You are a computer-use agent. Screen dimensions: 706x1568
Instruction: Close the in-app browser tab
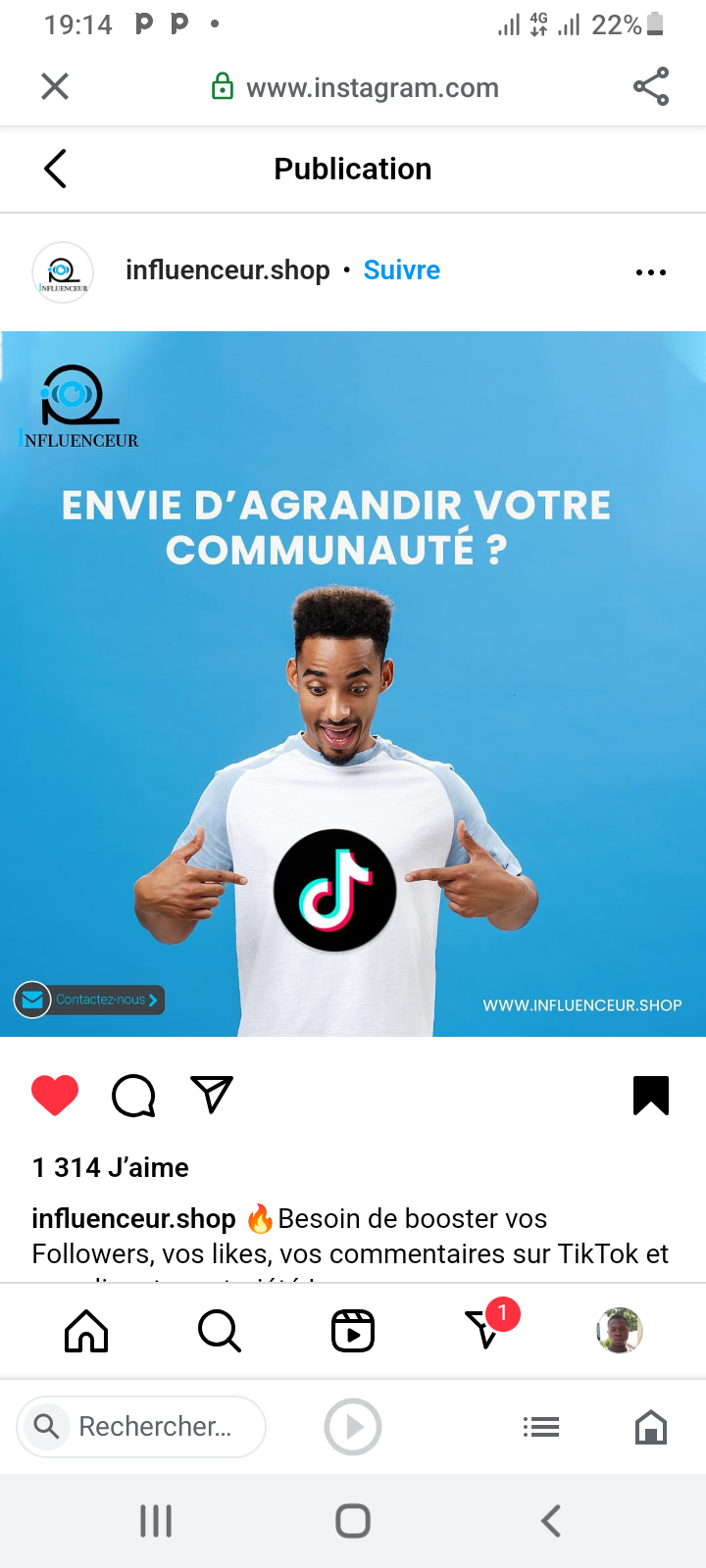coord(55,87)
